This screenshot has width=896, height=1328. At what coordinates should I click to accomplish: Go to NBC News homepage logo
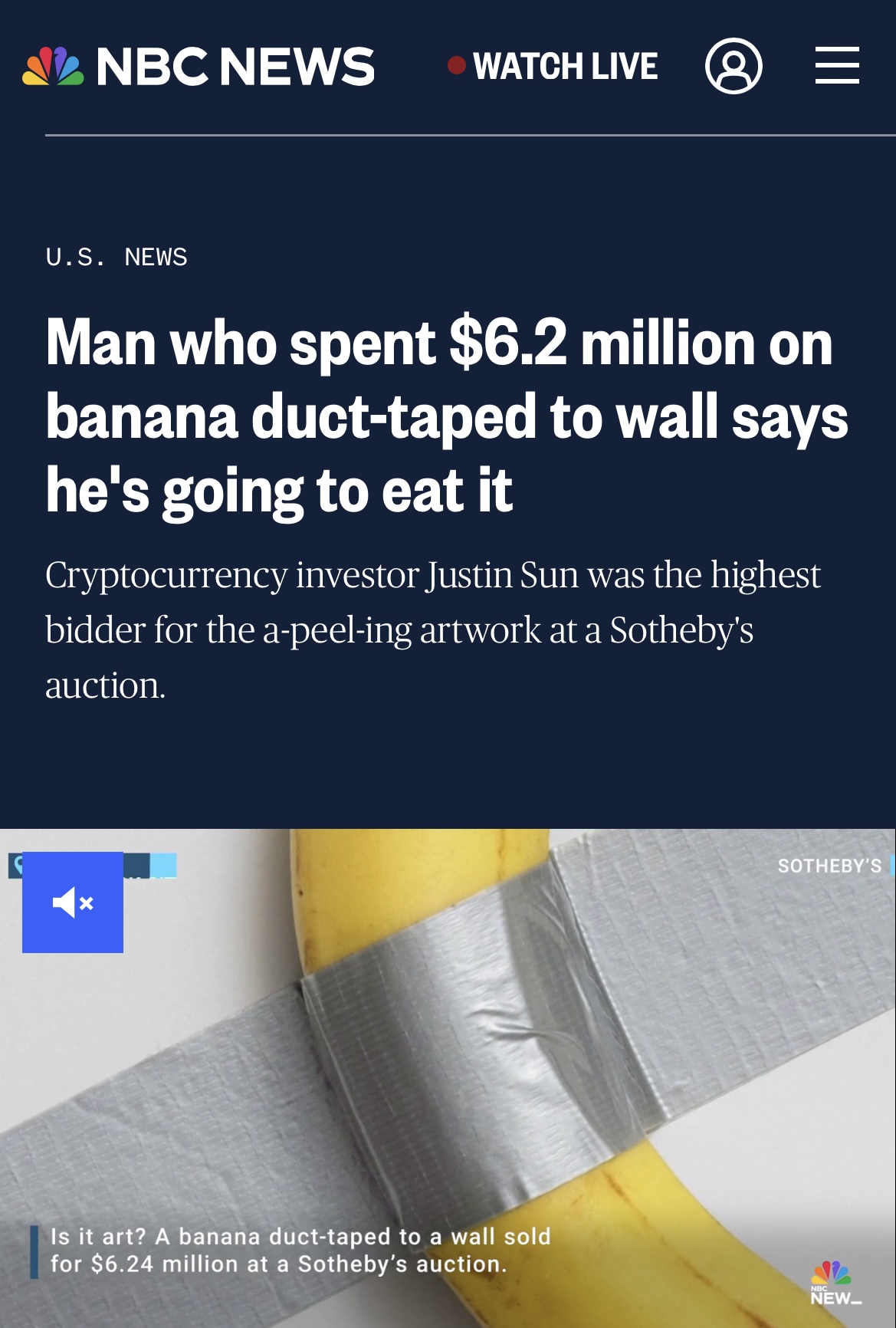[198, 67]
